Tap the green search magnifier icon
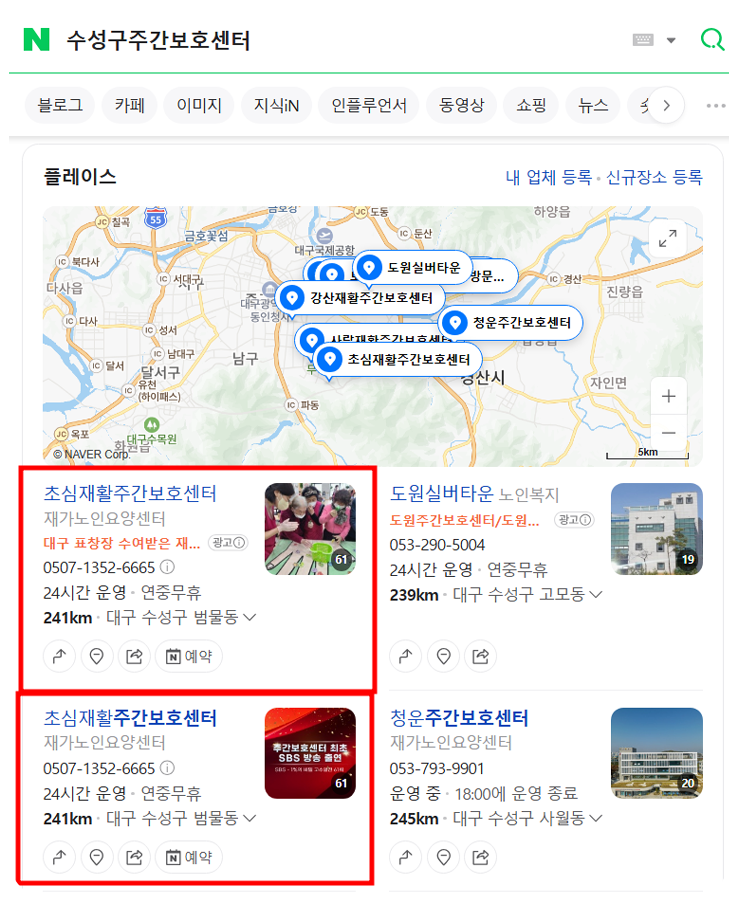Viewport: 738px width, 912px height. [x=712, y=40]
